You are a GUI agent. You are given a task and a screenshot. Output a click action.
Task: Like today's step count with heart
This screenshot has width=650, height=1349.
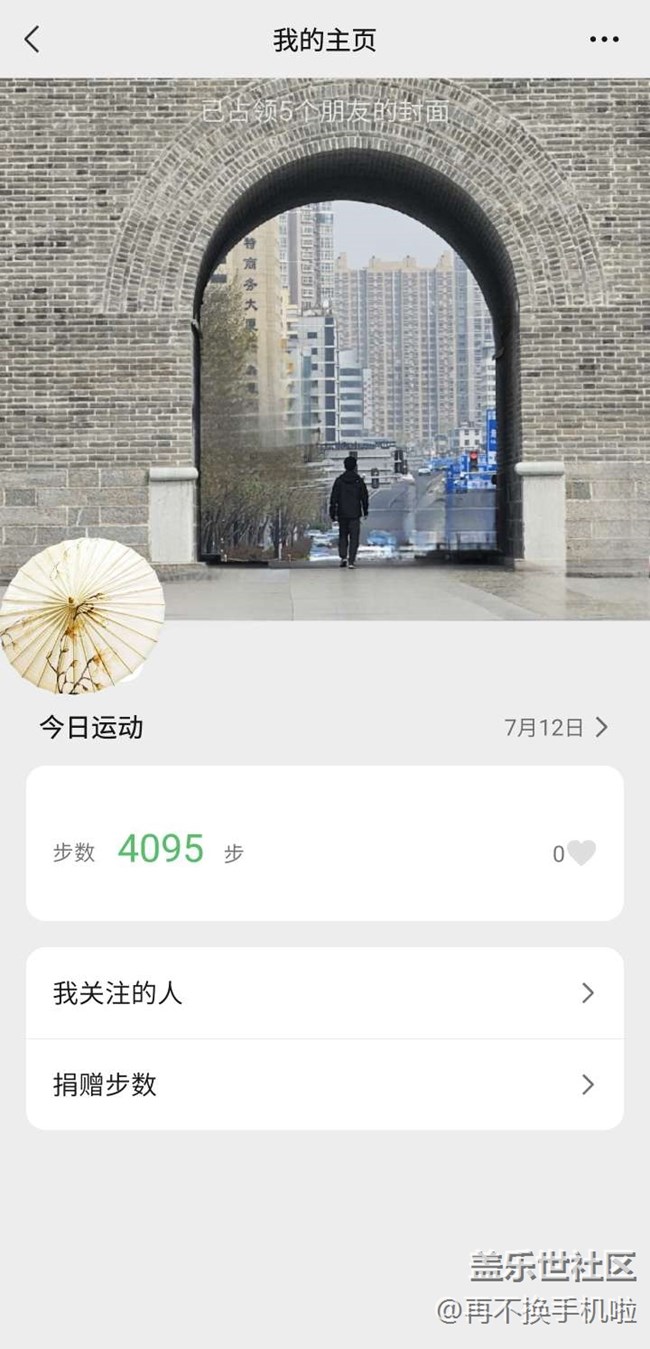[x=581, y=853]
